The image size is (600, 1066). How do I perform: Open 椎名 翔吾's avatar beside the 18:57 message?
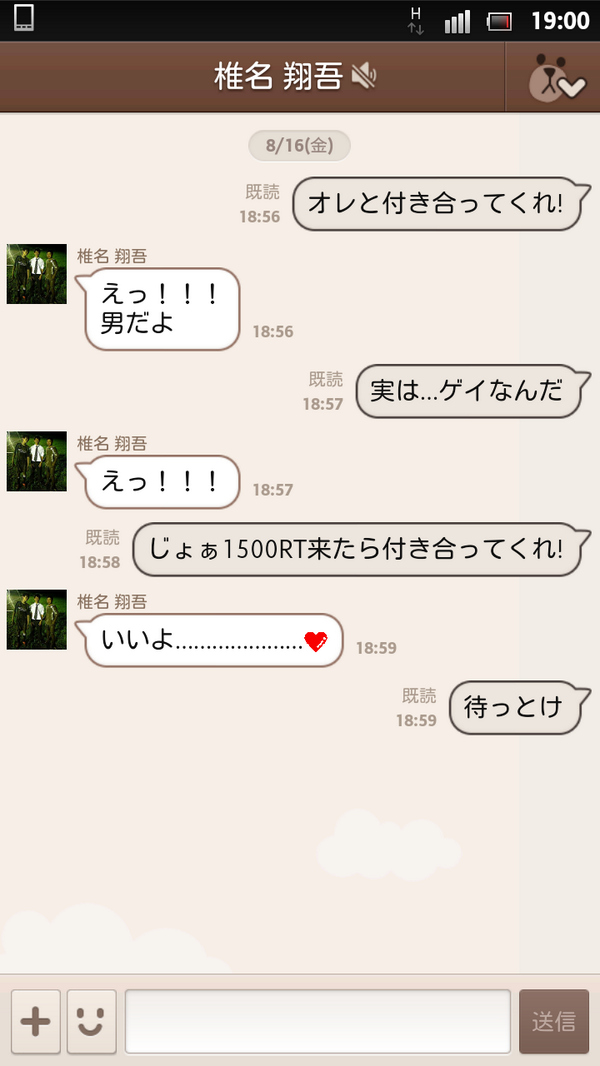(x=37, y=461)
